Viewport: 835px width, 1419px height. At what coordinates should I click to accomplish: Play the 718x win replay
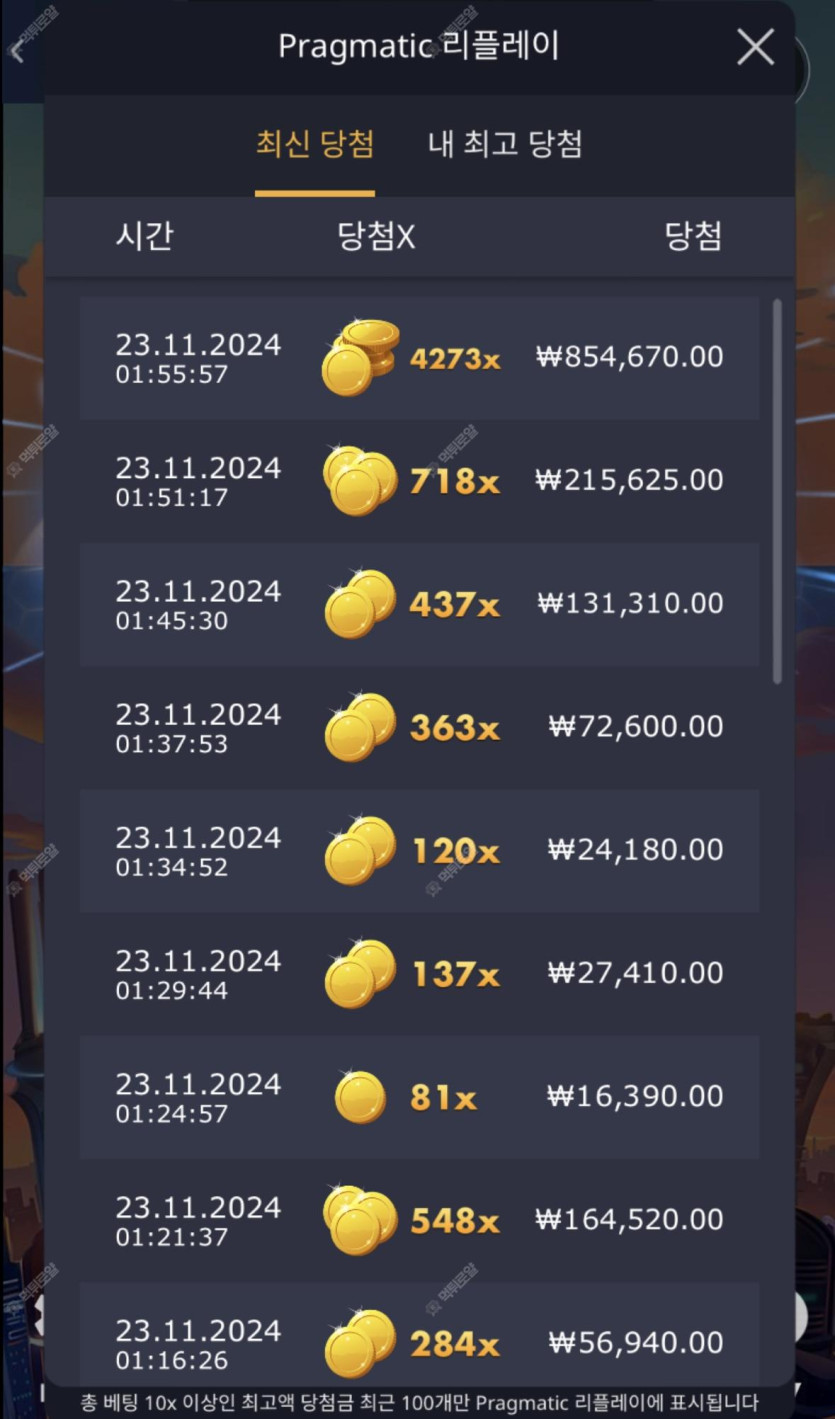click(x=419, y=481)
